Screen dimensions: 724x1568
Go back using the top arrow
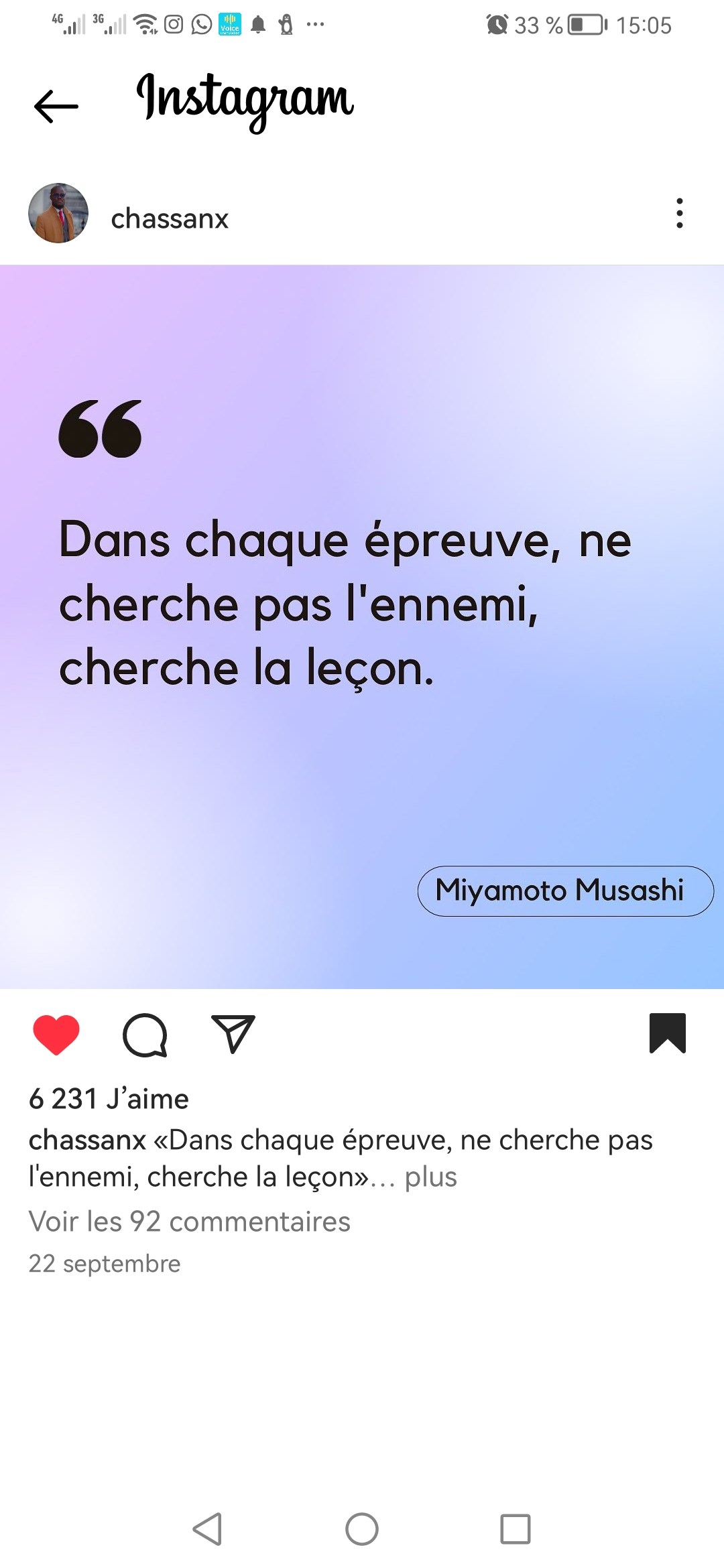pos(56,106)
